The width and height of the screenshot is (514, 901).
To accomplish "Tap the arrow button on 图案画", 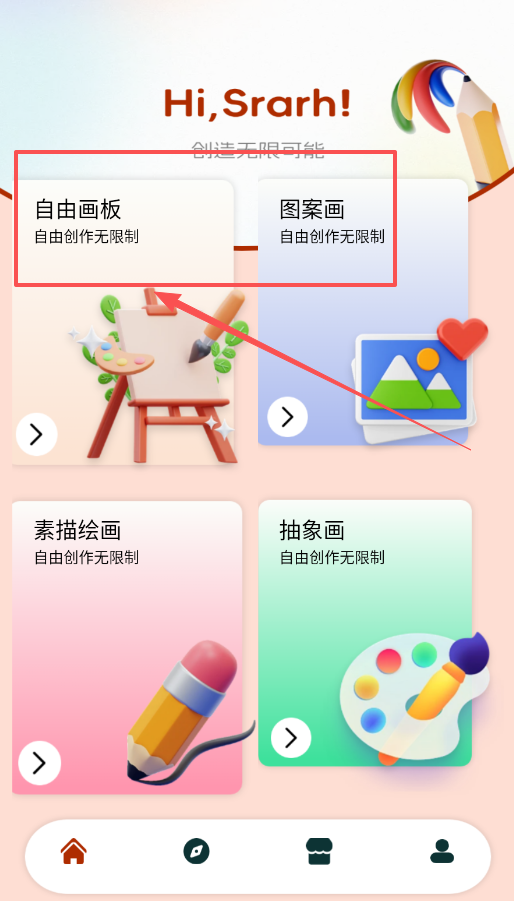I will pyautogui.click(x=288, y=417).
